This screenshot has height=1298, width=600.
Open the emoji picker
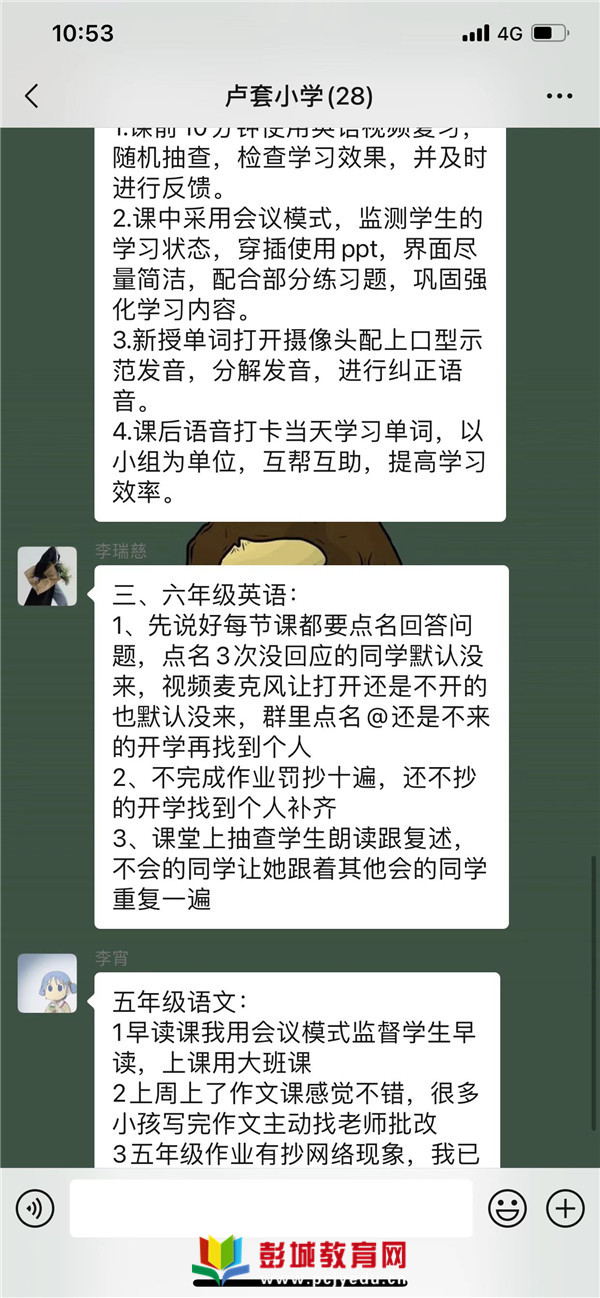(x=508, y=1208)
